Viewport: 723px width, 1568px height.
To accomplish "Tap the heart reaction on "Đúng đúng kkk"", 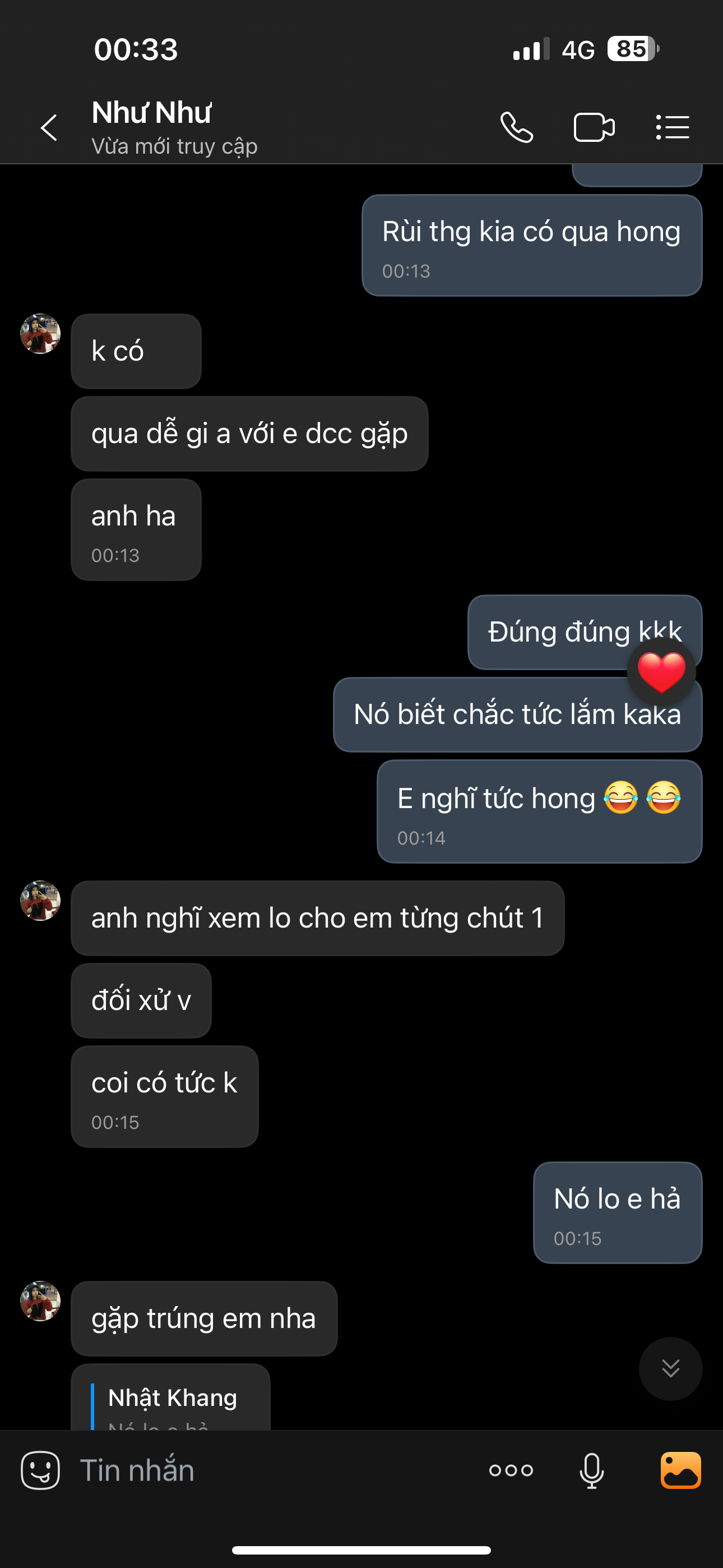I will pos(661,672).
